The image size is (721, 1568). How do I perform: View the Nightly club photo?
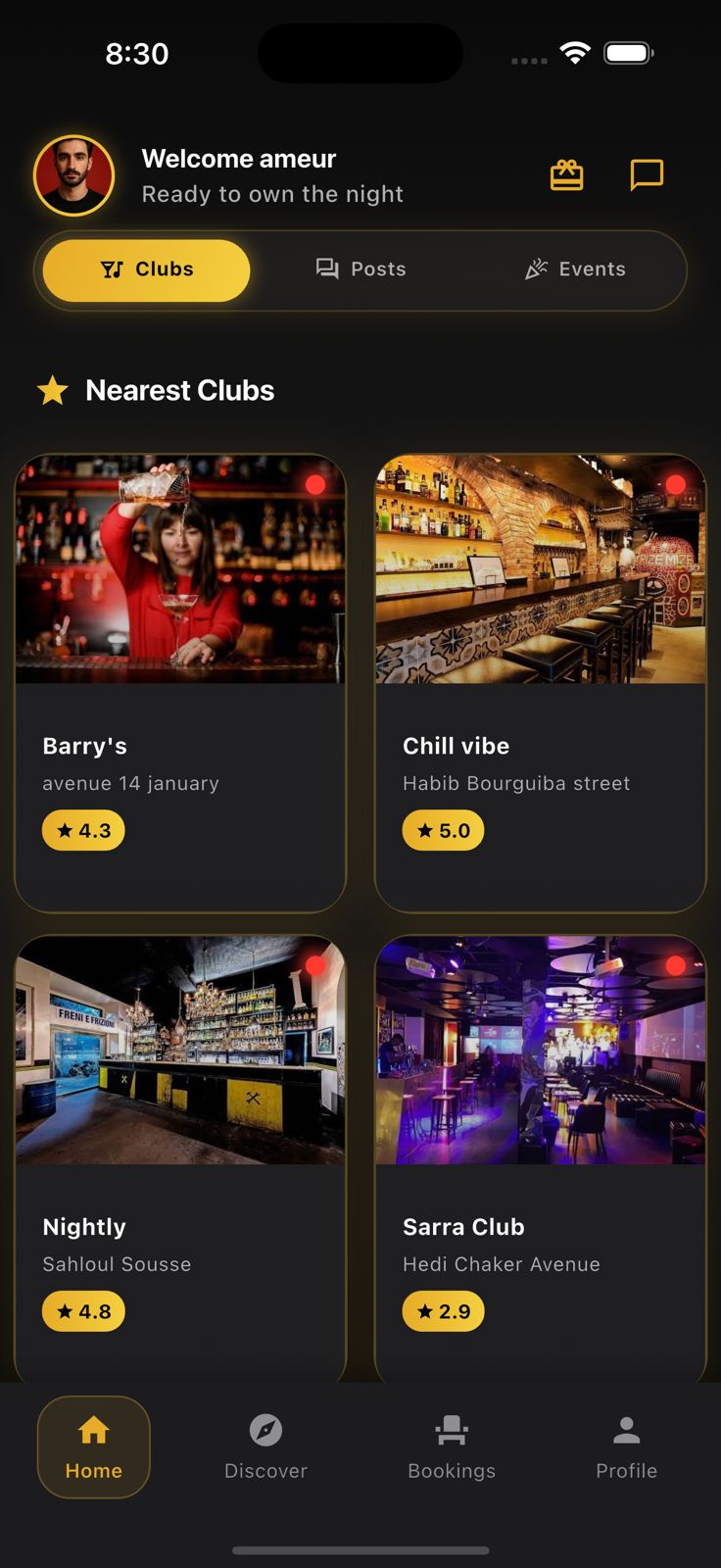coord(180,1049)
